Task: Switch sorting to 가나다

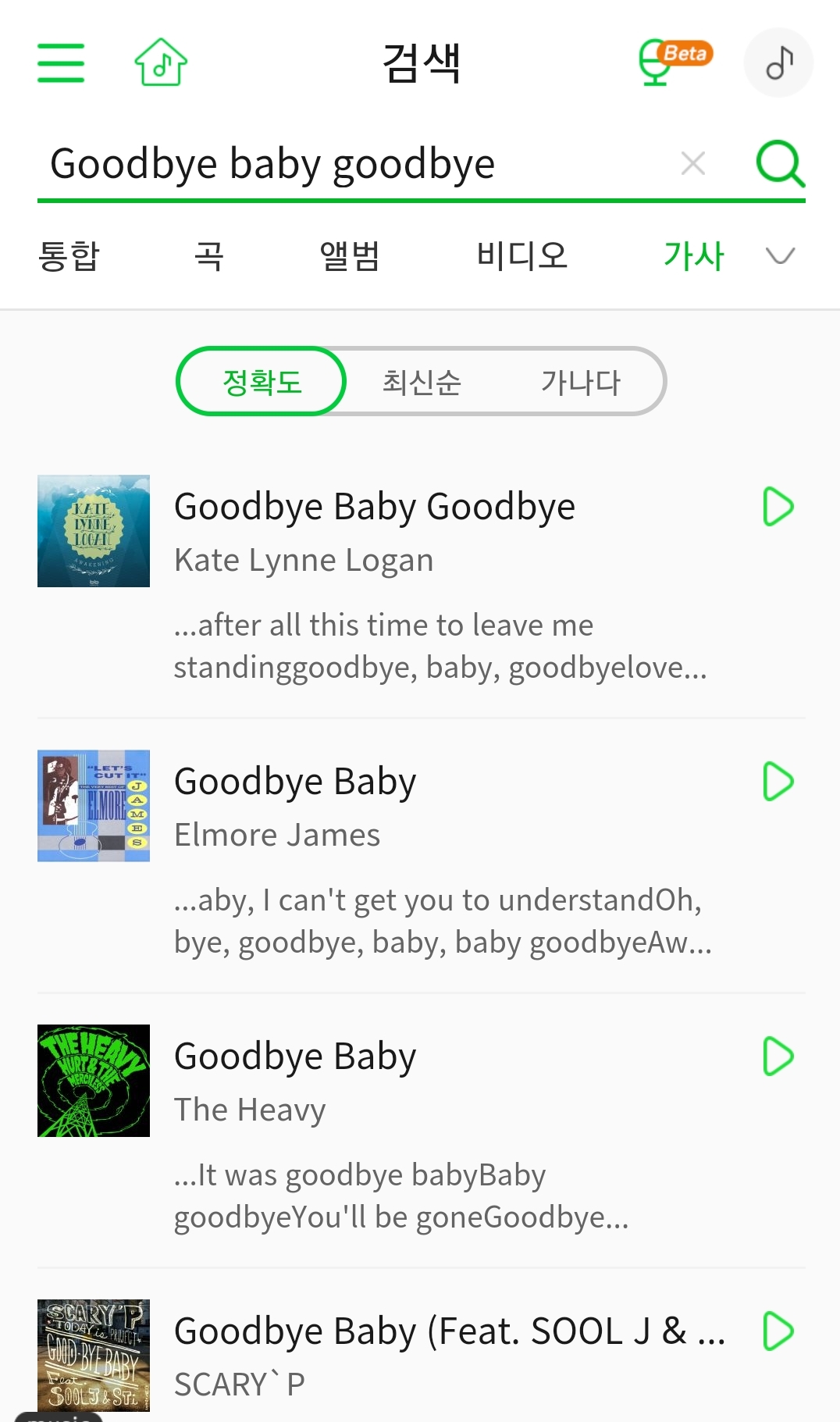Action: coord(580,382)
